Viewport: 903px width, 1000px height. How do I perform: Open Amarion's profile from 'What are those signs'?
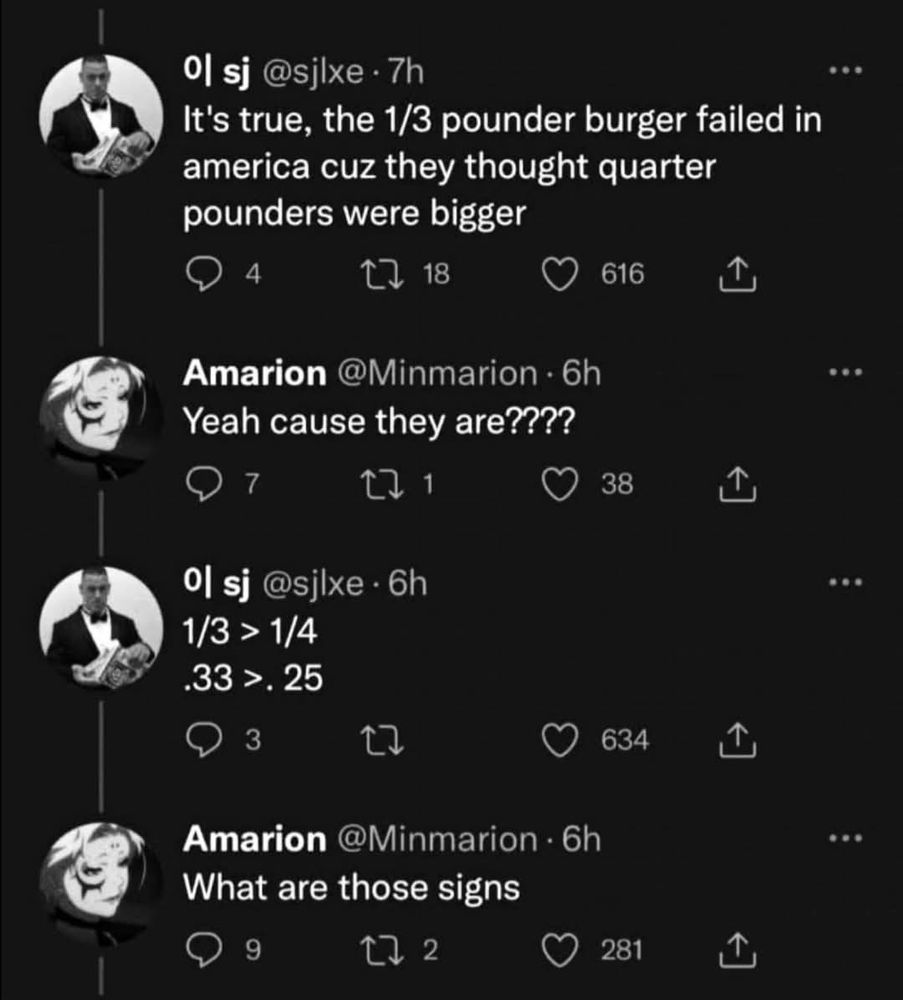tap(100, 869)
